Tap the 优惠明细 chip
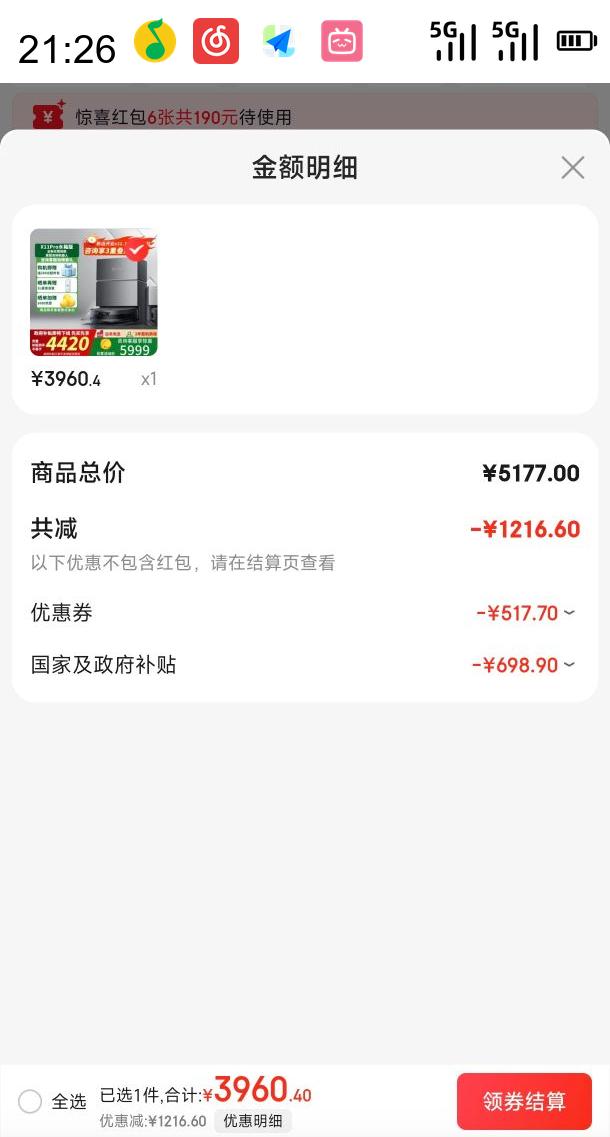The image size is (610, 1137). point(253,1121)
